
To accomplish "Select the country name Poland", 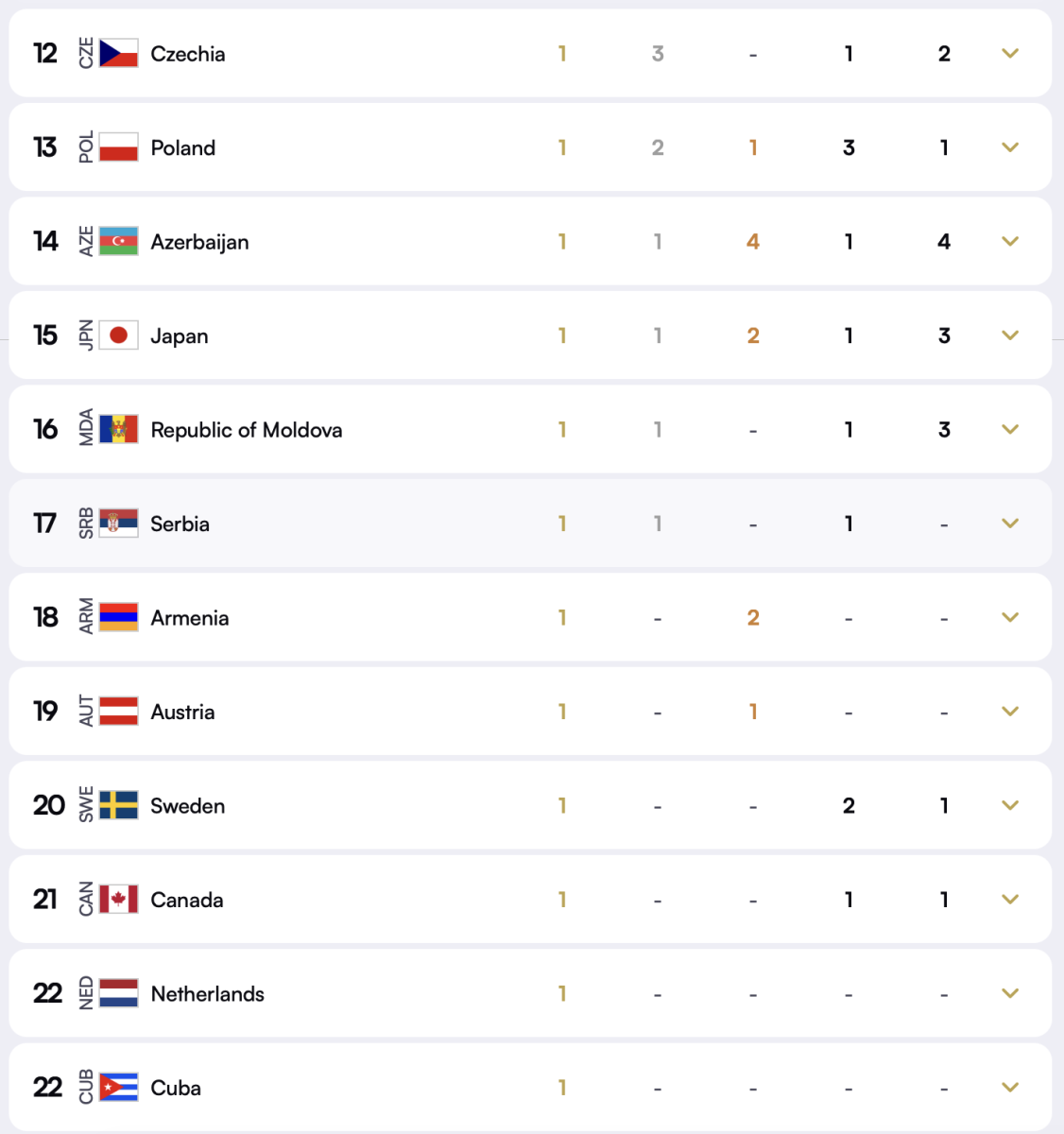I will click(x=182, y=147).
